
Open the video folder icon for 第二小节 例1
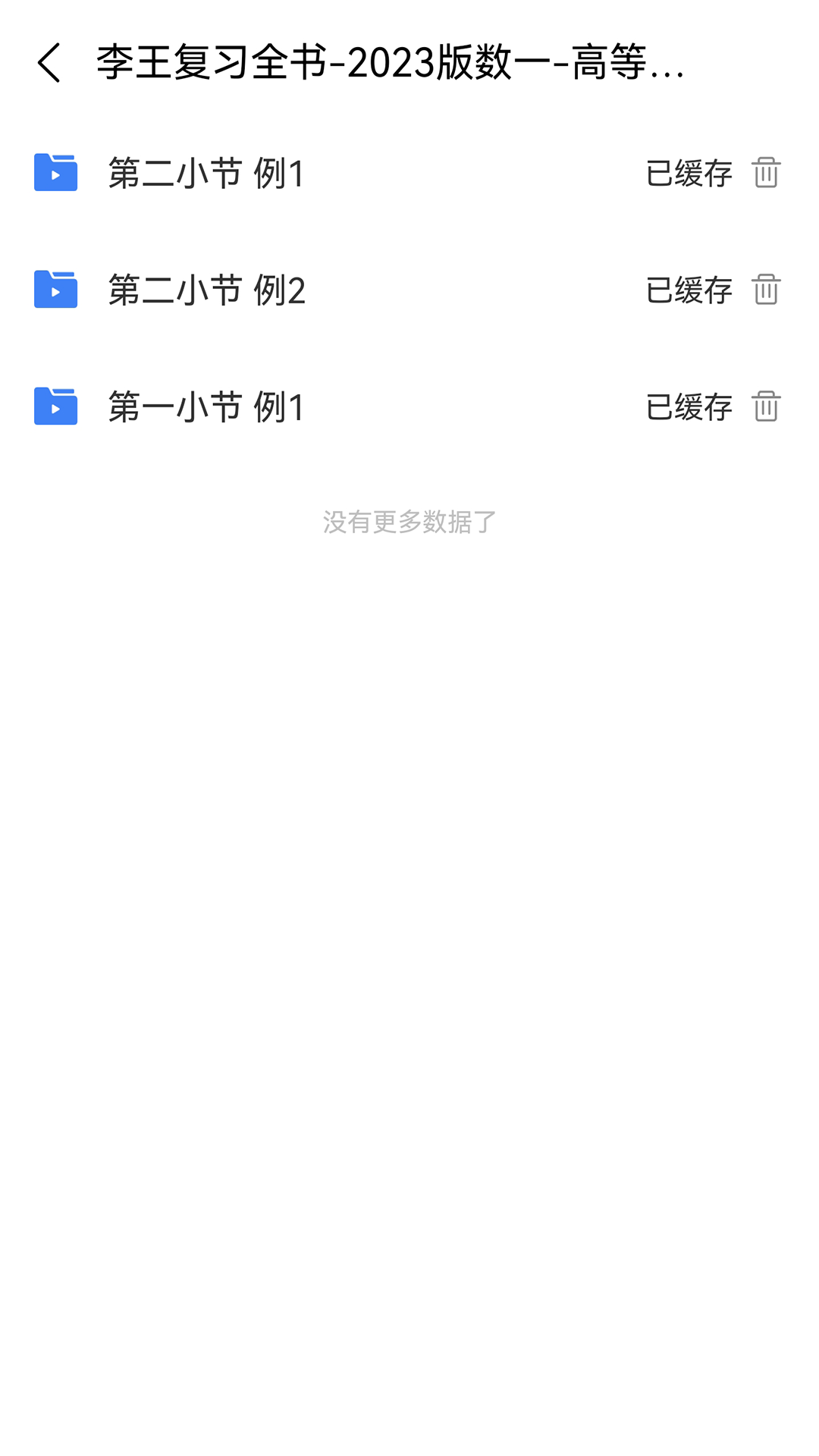click(55, 174)
